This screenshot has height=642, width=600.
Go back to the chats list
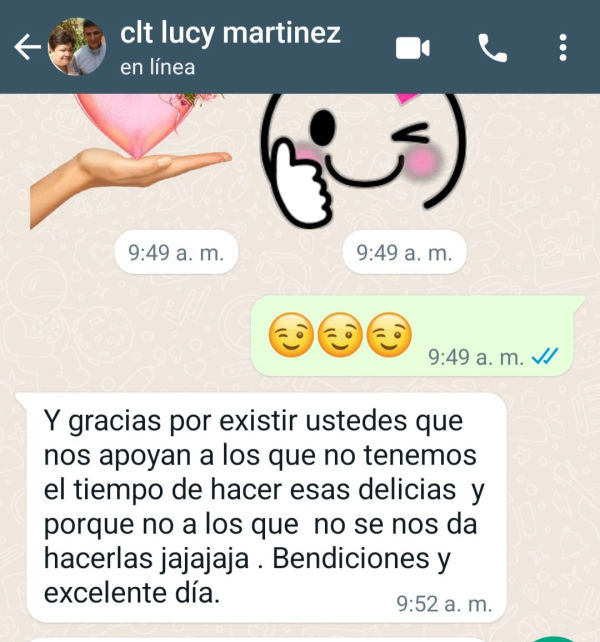26,47
